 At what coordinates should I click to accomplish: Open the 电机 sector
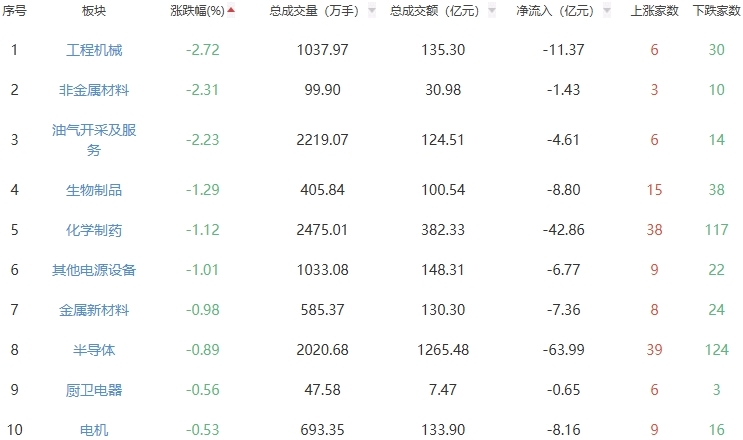(94, 430)
